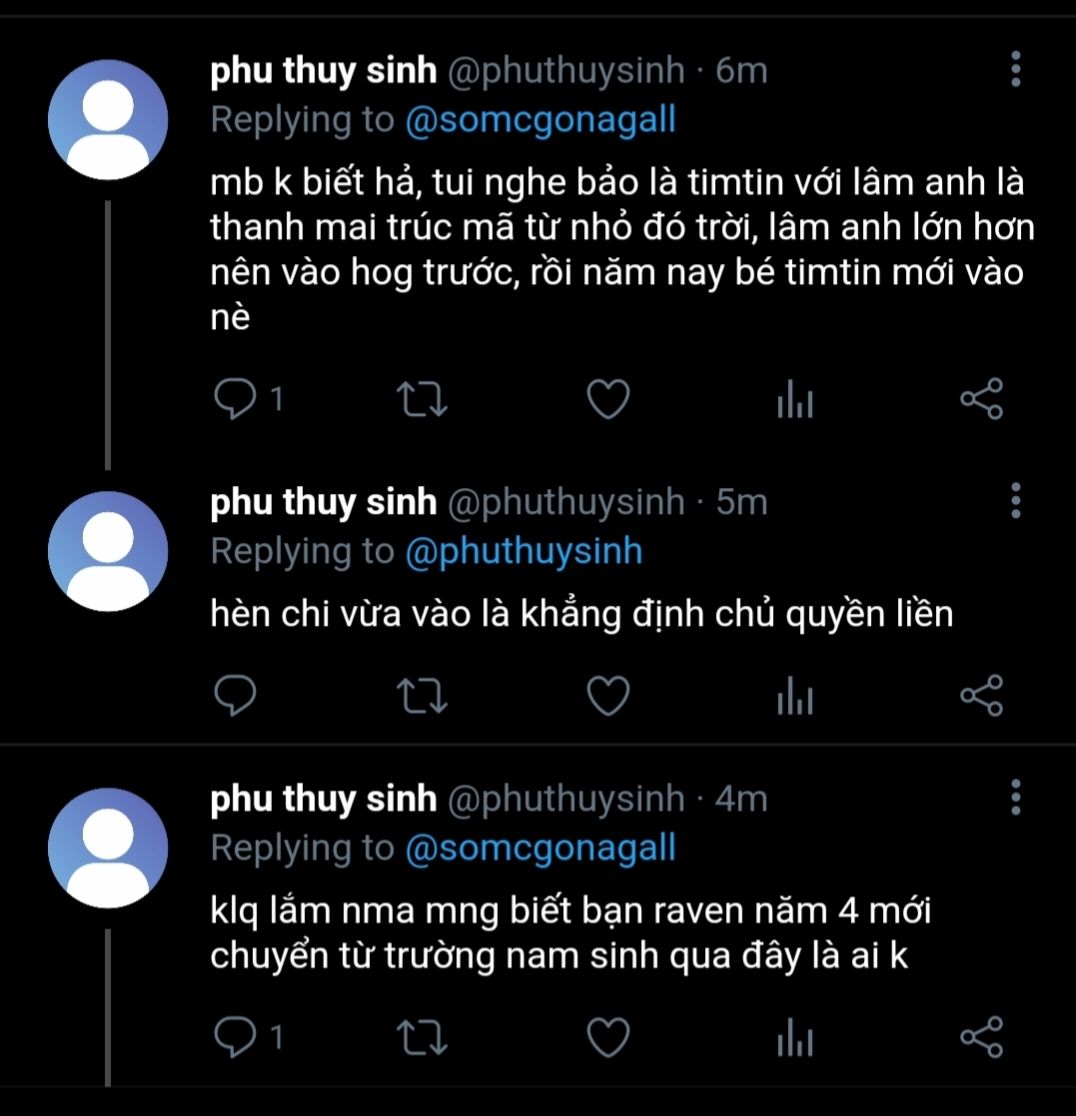Open overflow menu on the 6m tweet
Screen dimensions: 1076x1116
(x=1016, y=70)
